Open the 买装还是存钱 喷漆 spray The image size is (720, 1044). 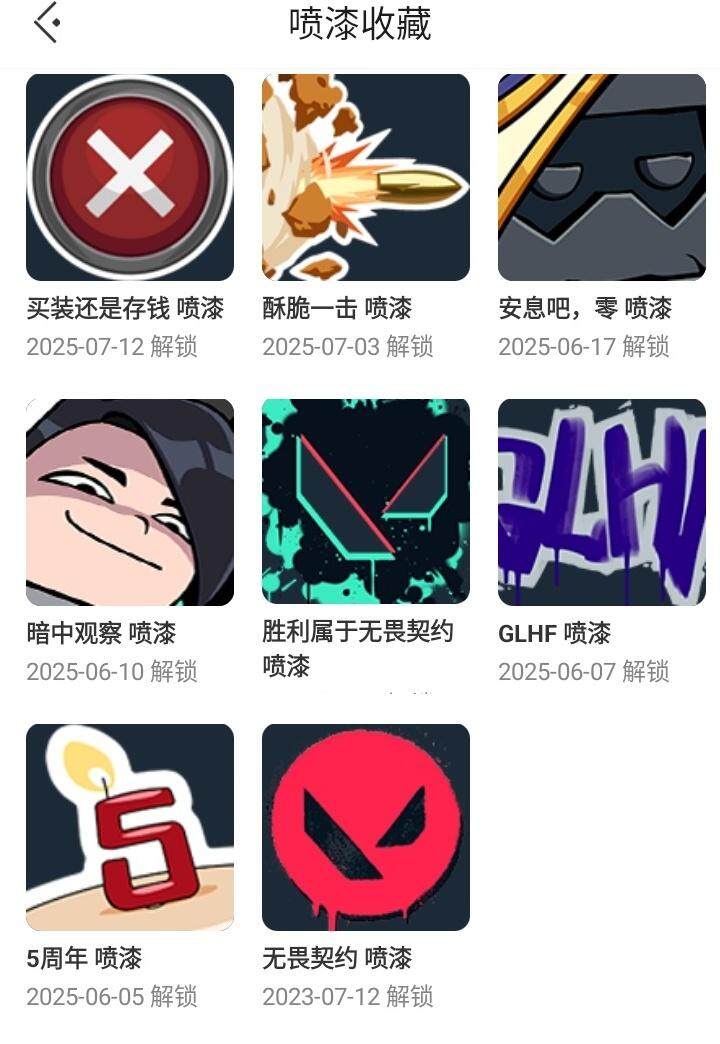tap(130, 177)
